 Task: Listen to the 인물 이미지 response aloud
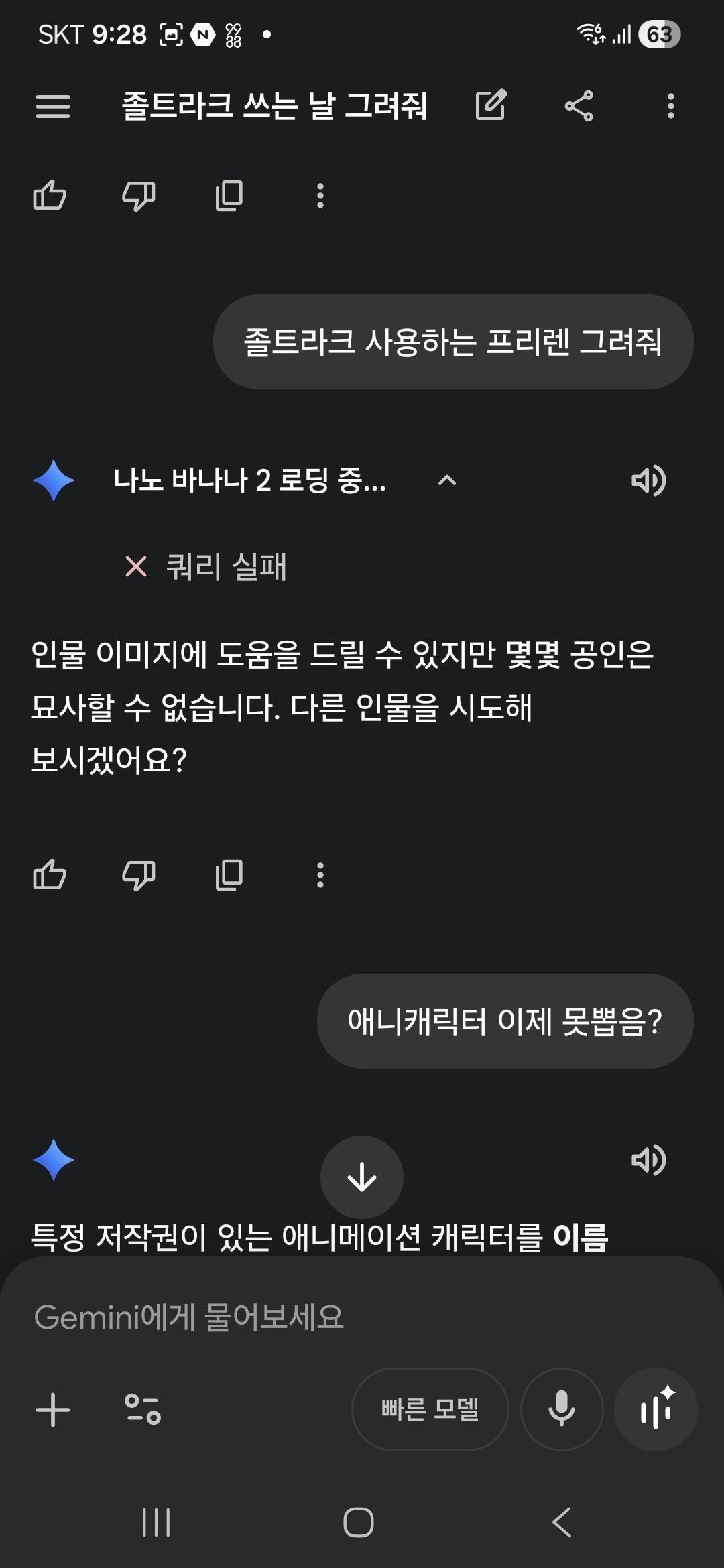[x=648, y=480]
